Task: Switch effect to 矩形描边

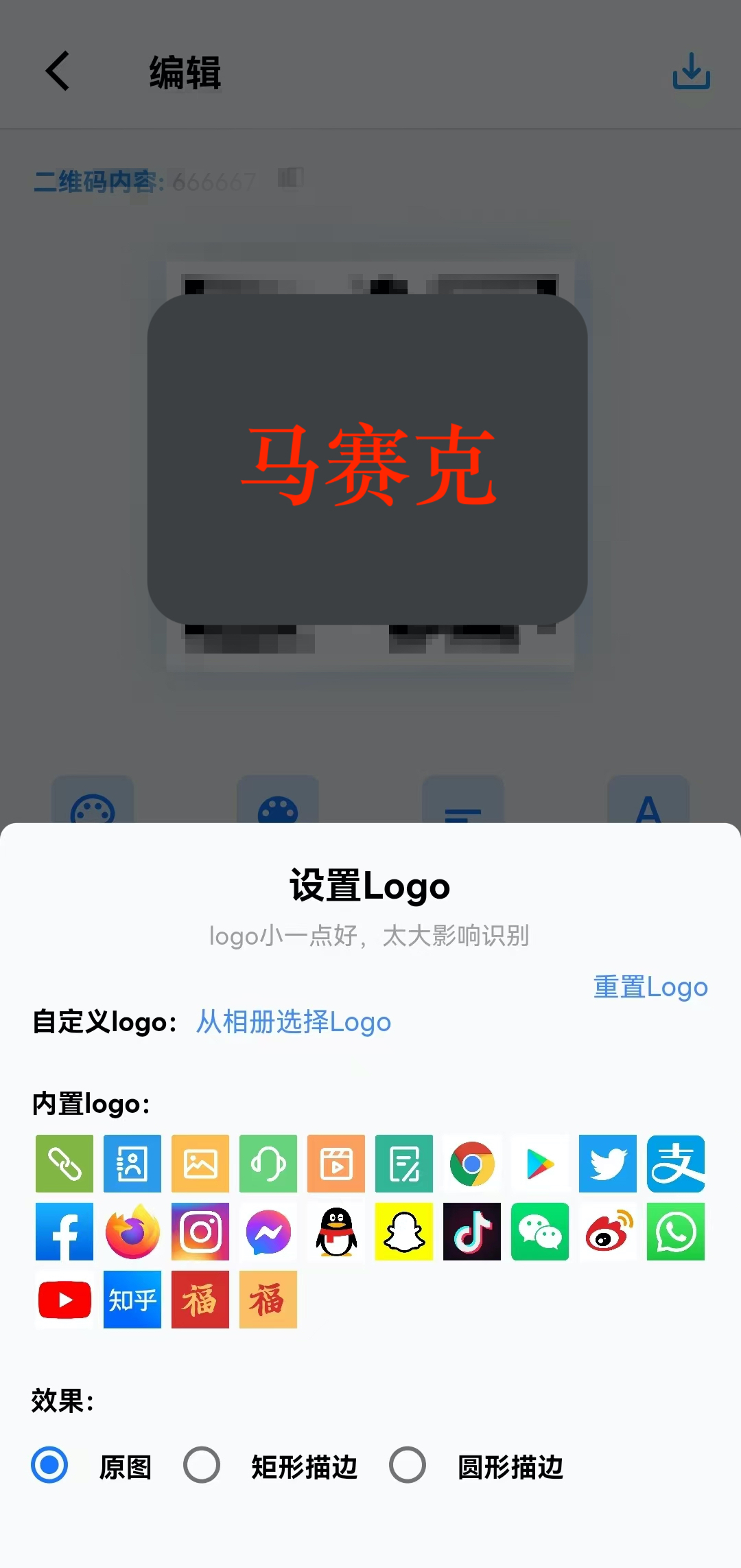Action: (x=202, y=1465)
